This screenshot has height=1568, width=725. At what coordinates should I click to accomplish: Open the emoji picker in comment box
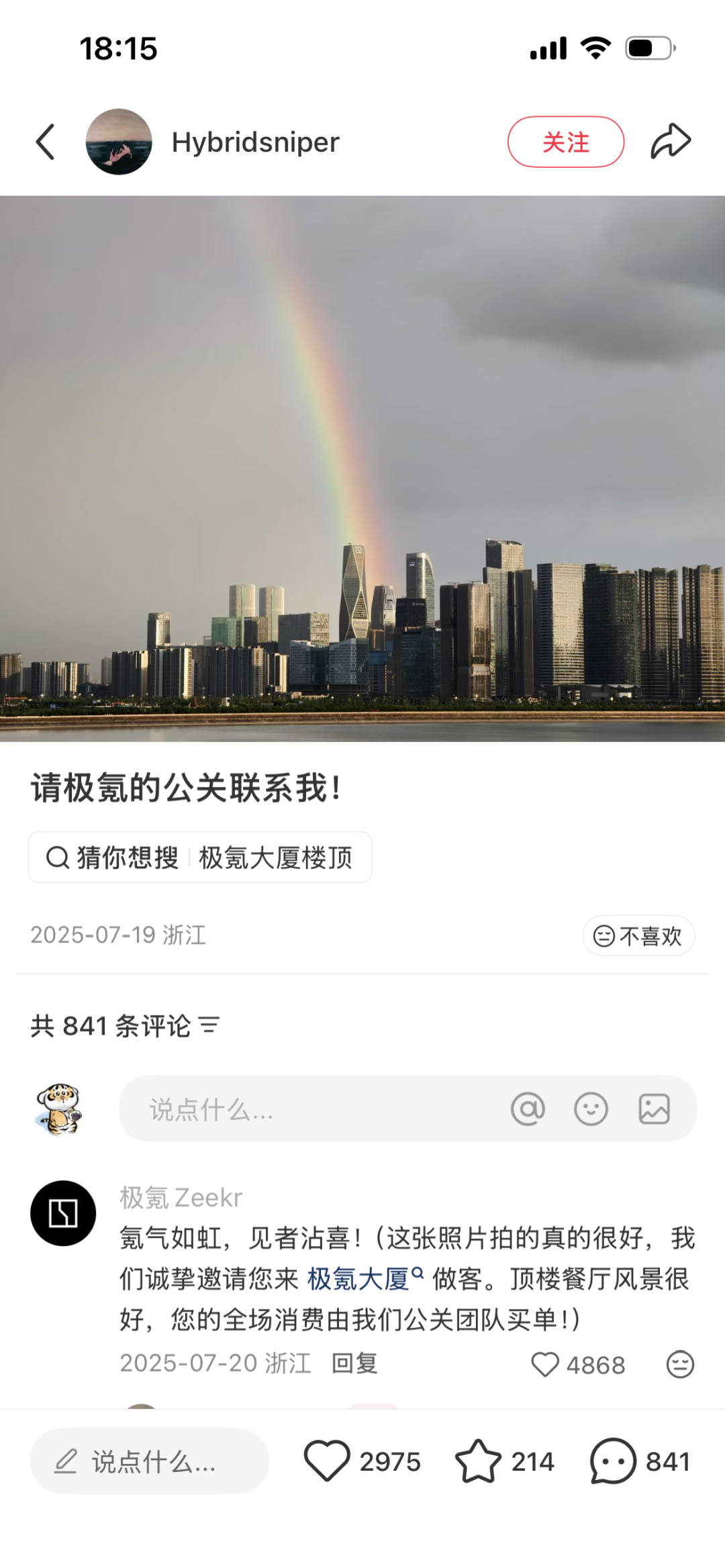click(x=591, y=1109)
